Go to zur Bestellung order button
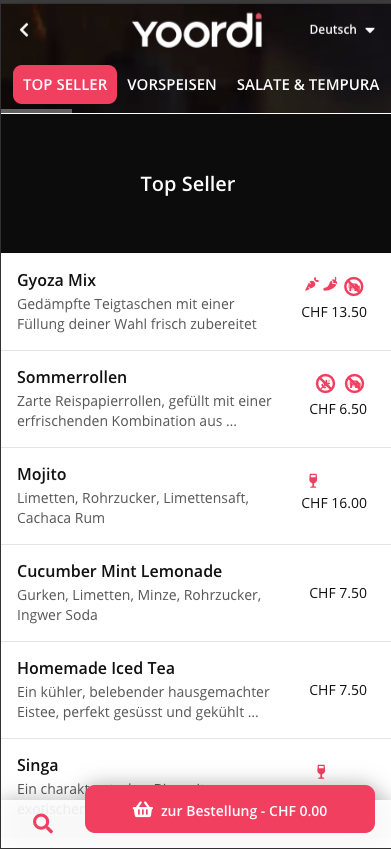 tap(230, 809)
